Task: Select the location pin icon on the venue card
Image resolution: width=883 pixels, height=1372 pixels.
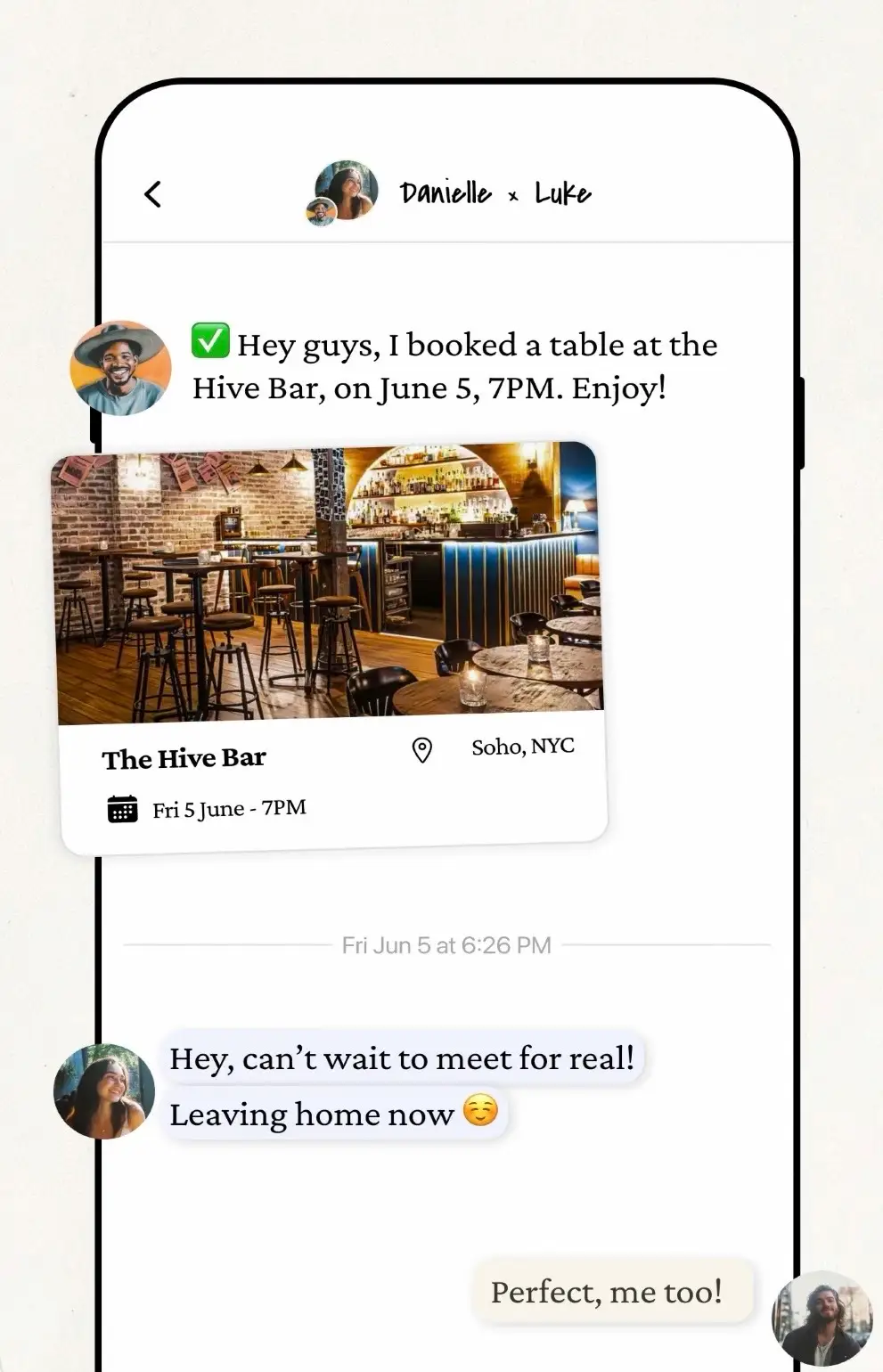Action: 421,750
